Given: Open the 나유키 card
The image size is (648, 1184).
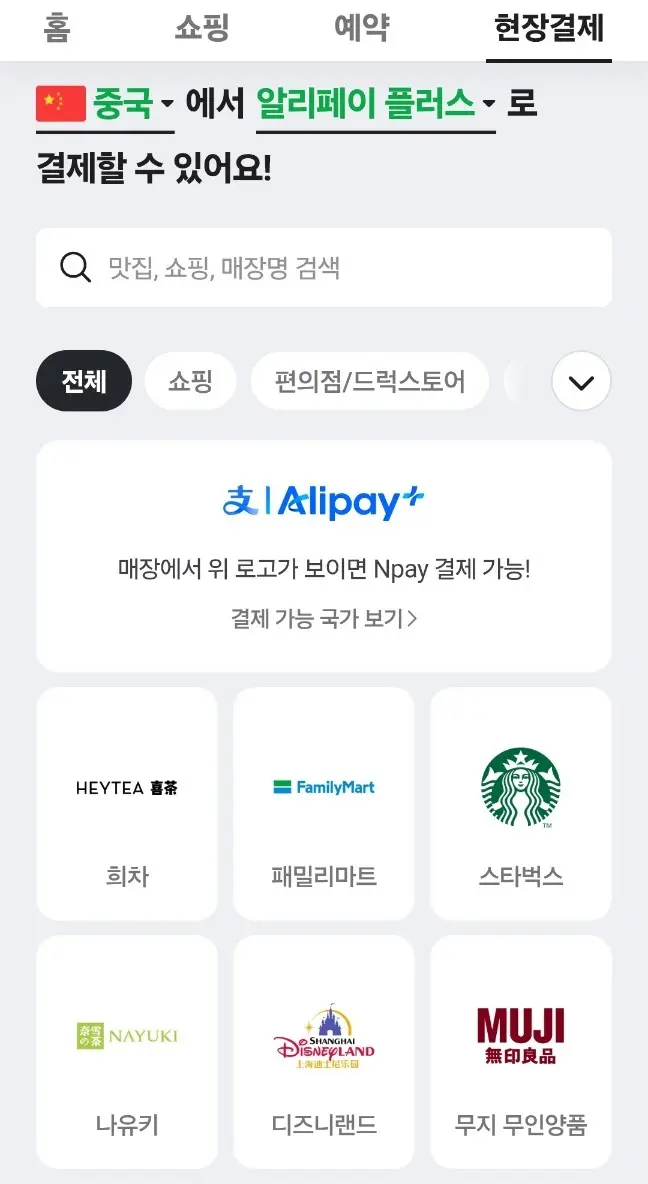Looking at the screenshot, I should pyautogui.click(x=127, y=1052).
